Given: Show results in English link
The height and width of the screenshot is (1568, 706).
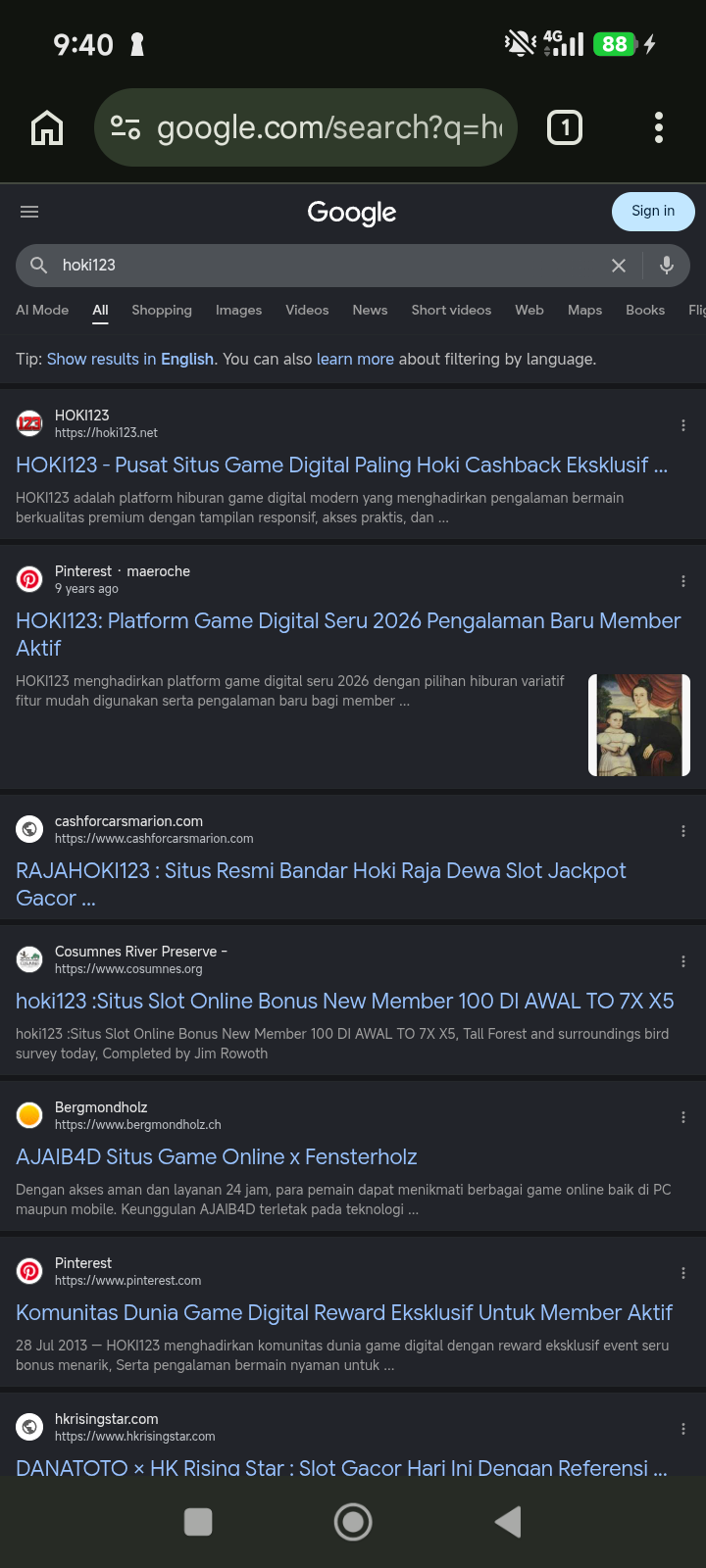Looking at the screenshot, I should coord(130,360).
